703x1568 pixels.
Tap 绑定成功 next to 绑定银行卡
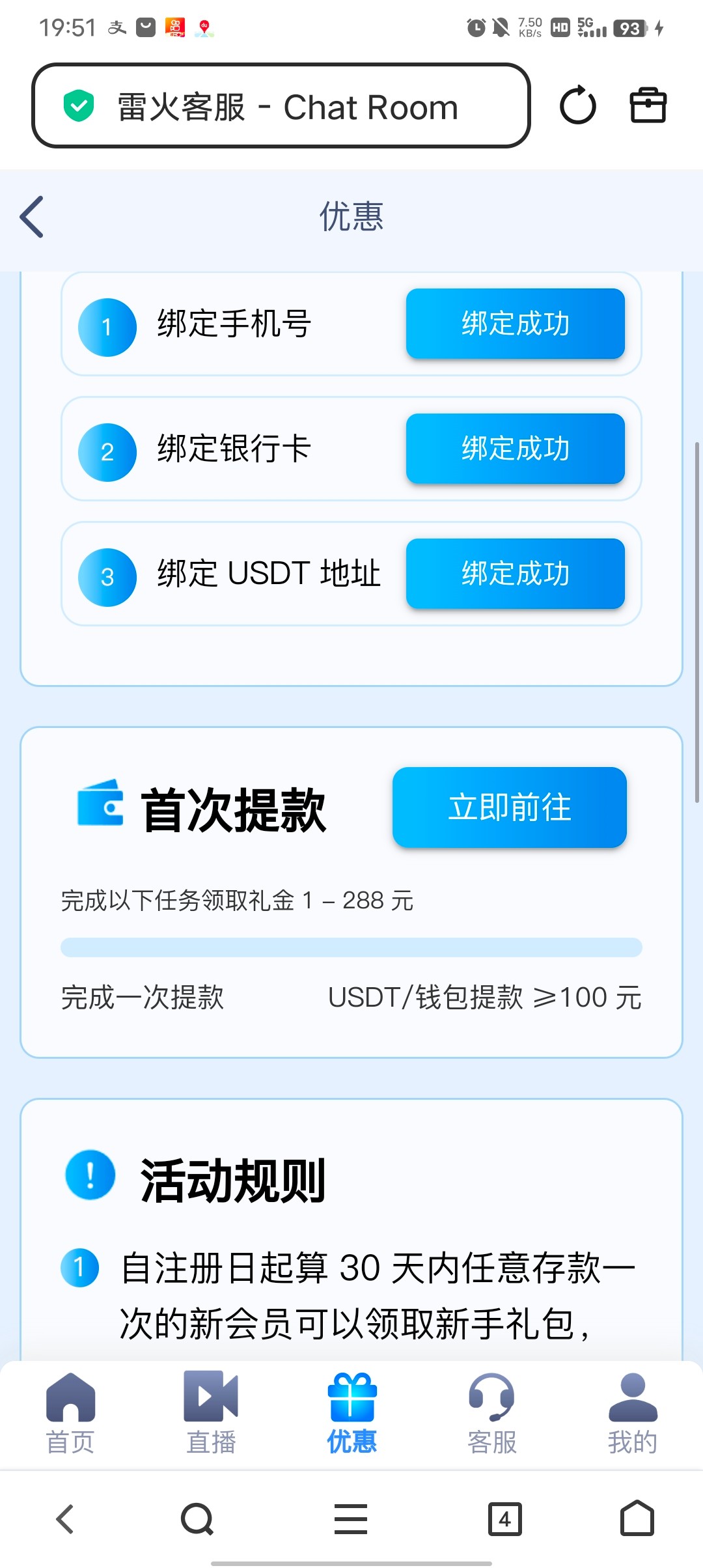[x=515, y=449]
